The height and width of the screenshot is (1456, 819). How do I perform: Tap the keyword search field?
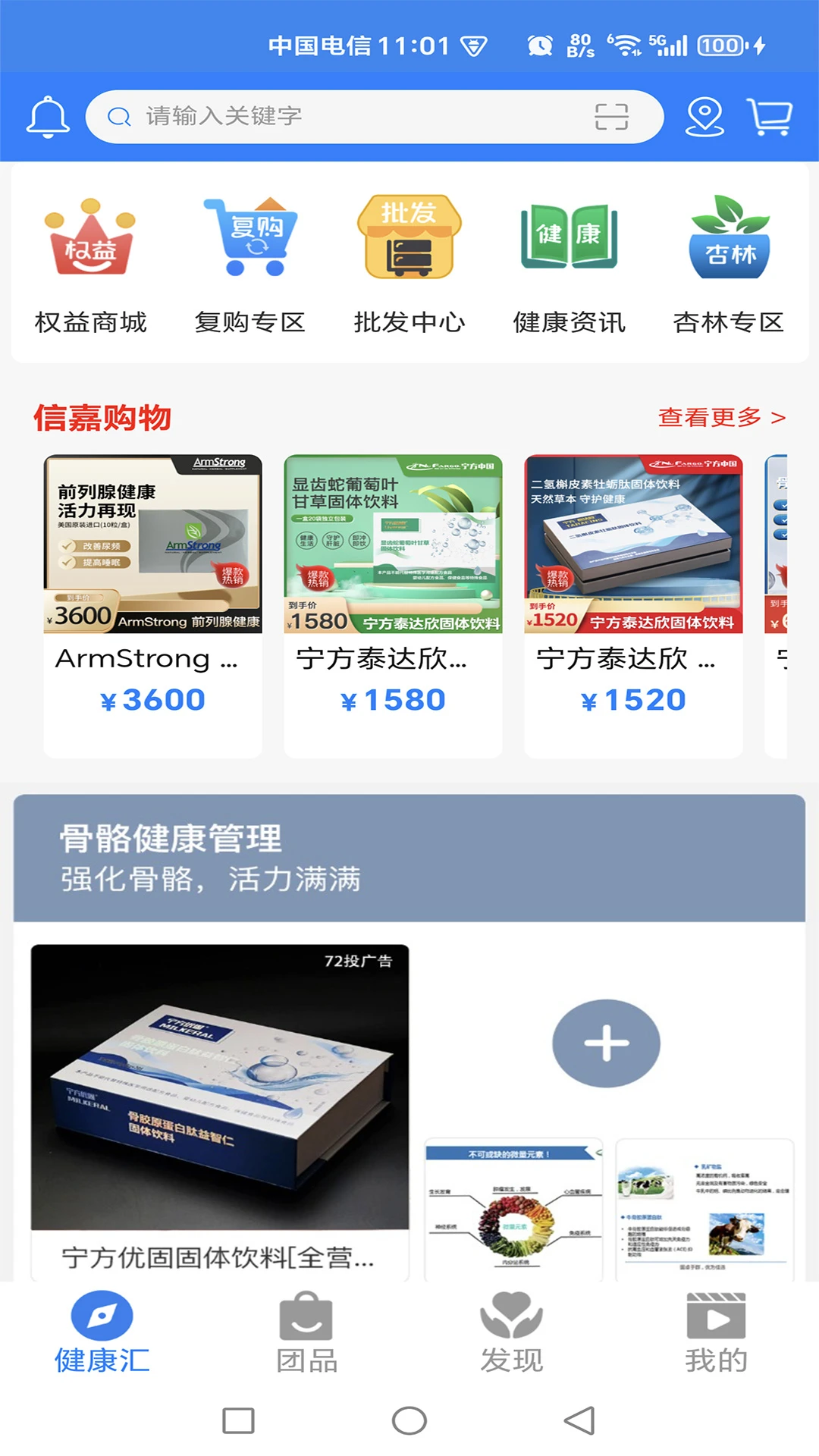[x=341, y=117]
